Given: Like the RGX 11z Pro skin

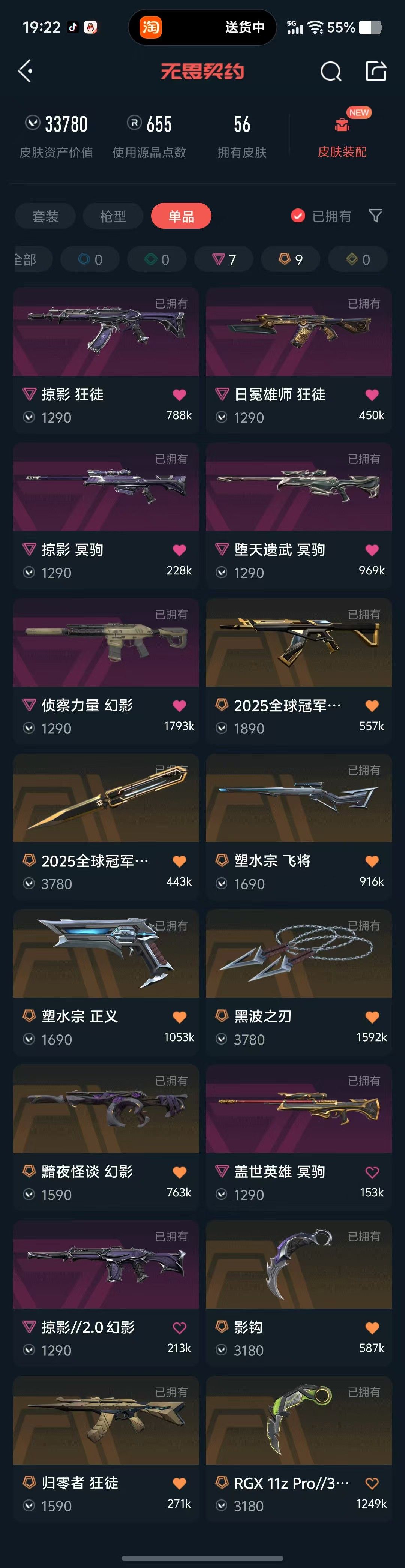Looking at the screenshot, I should (x=372, y=1483).
